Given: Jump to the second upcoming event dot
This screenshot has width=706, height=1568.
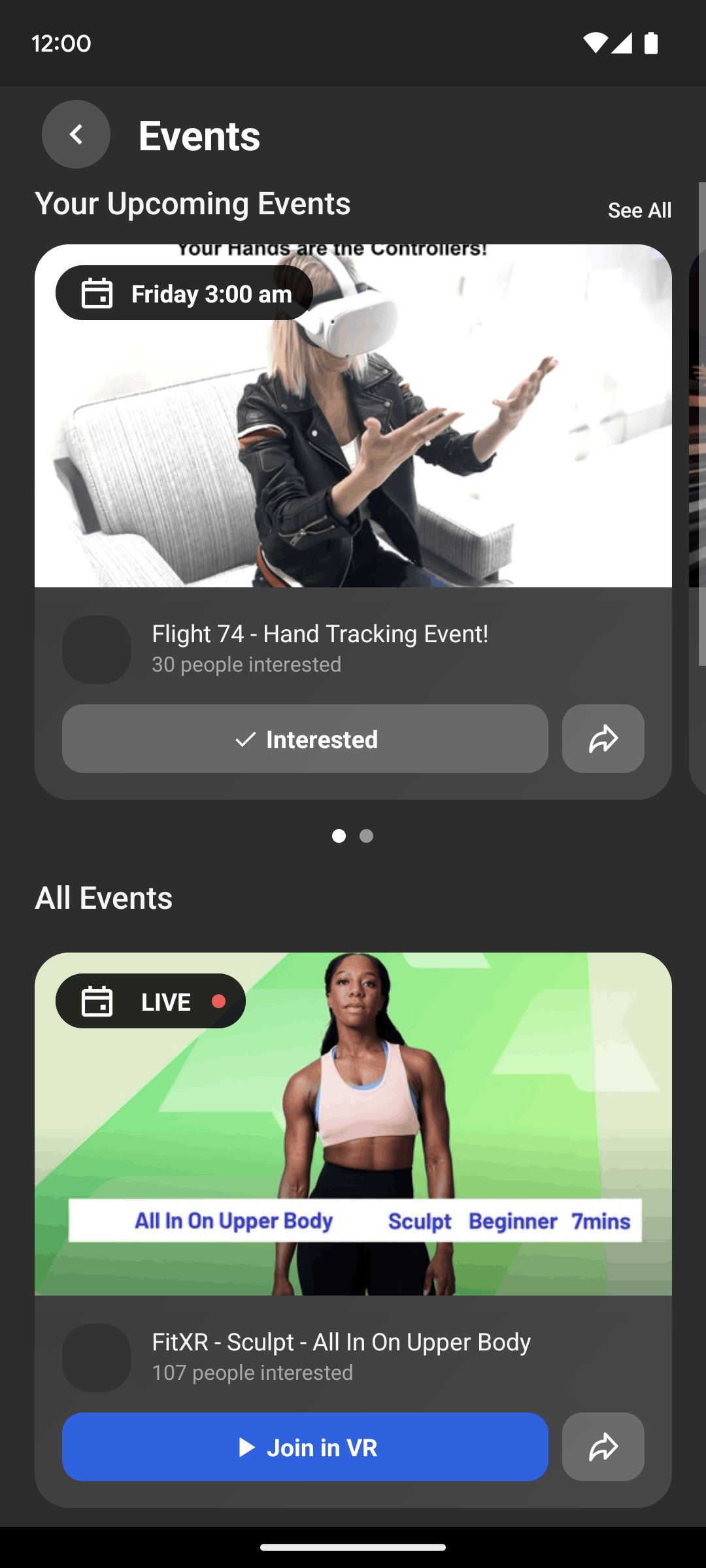Looking at the screenshot, I should click(x=367, y=836).
